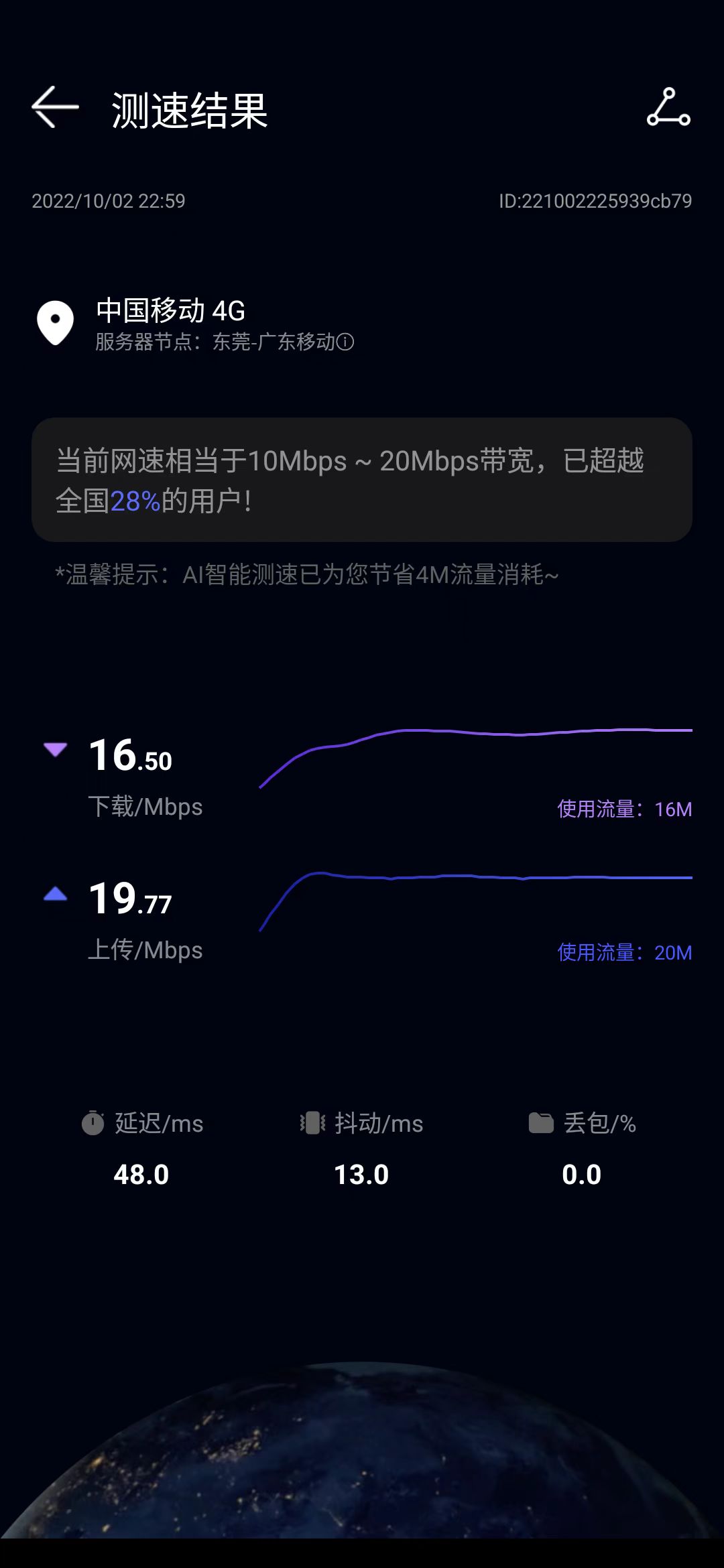The width and height of the screenshot is (724, 1568).
Task: Tap 使用流量：20M under upload chart
Action: (x=623, y=952)
